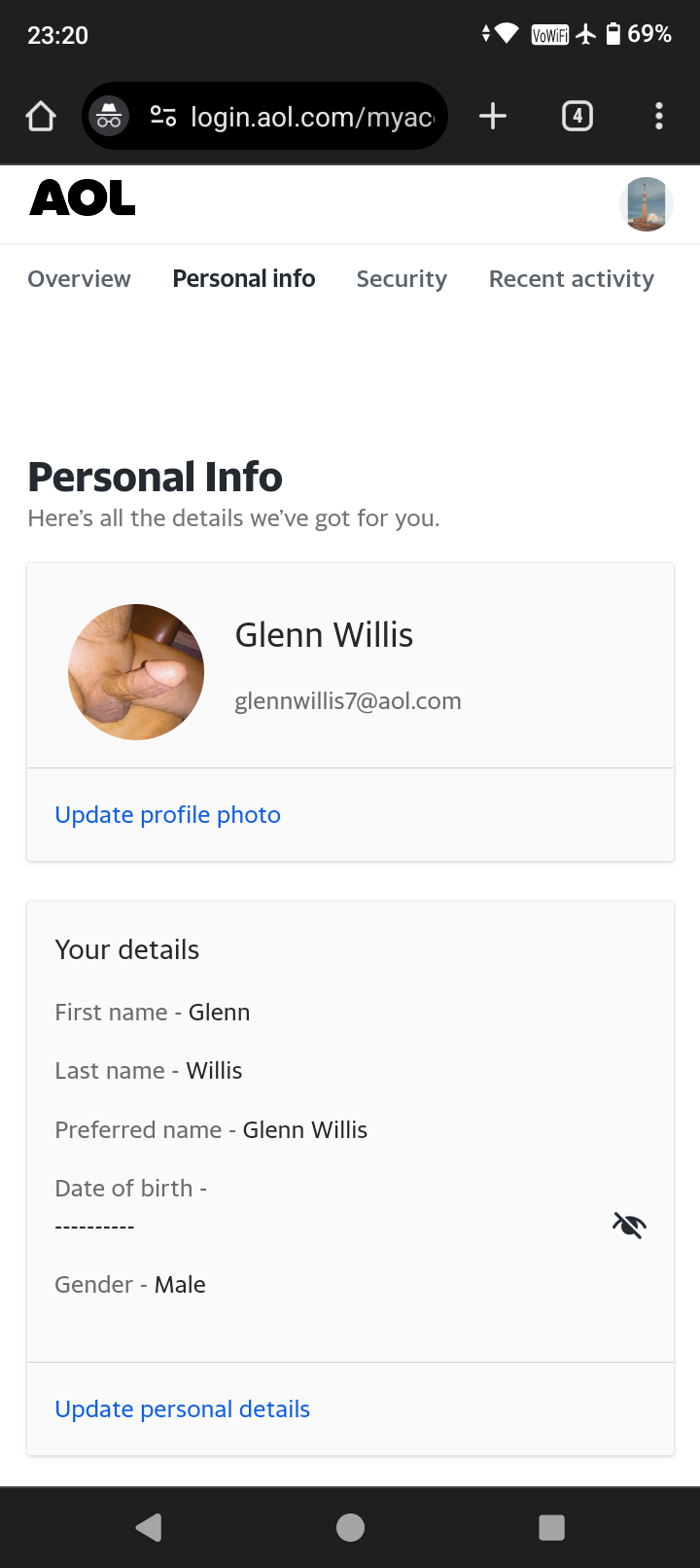
Task: Open the Recent activity tab
Action: pos(571,279)
